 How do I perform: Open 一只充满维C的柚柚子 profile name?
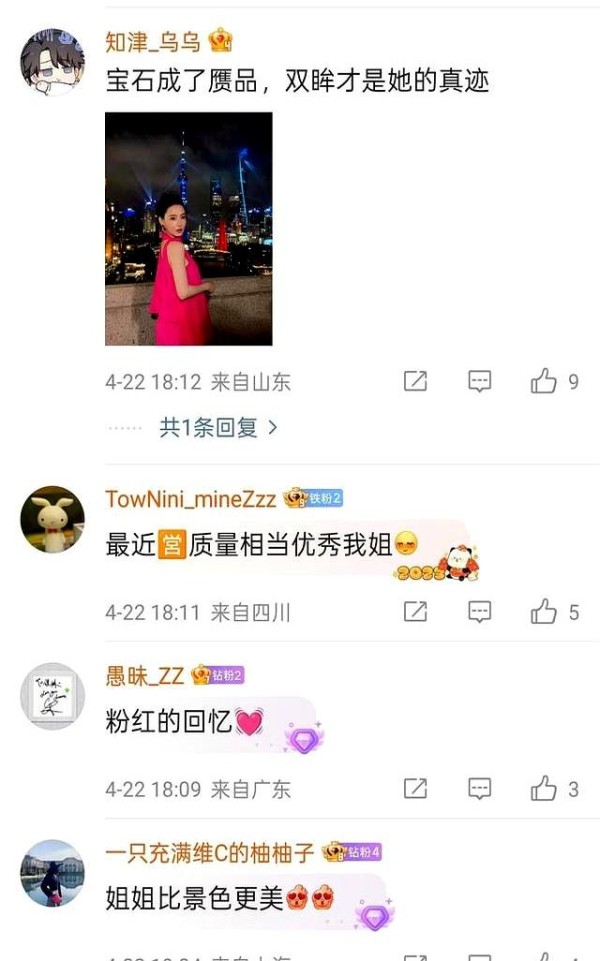point(210,853)
